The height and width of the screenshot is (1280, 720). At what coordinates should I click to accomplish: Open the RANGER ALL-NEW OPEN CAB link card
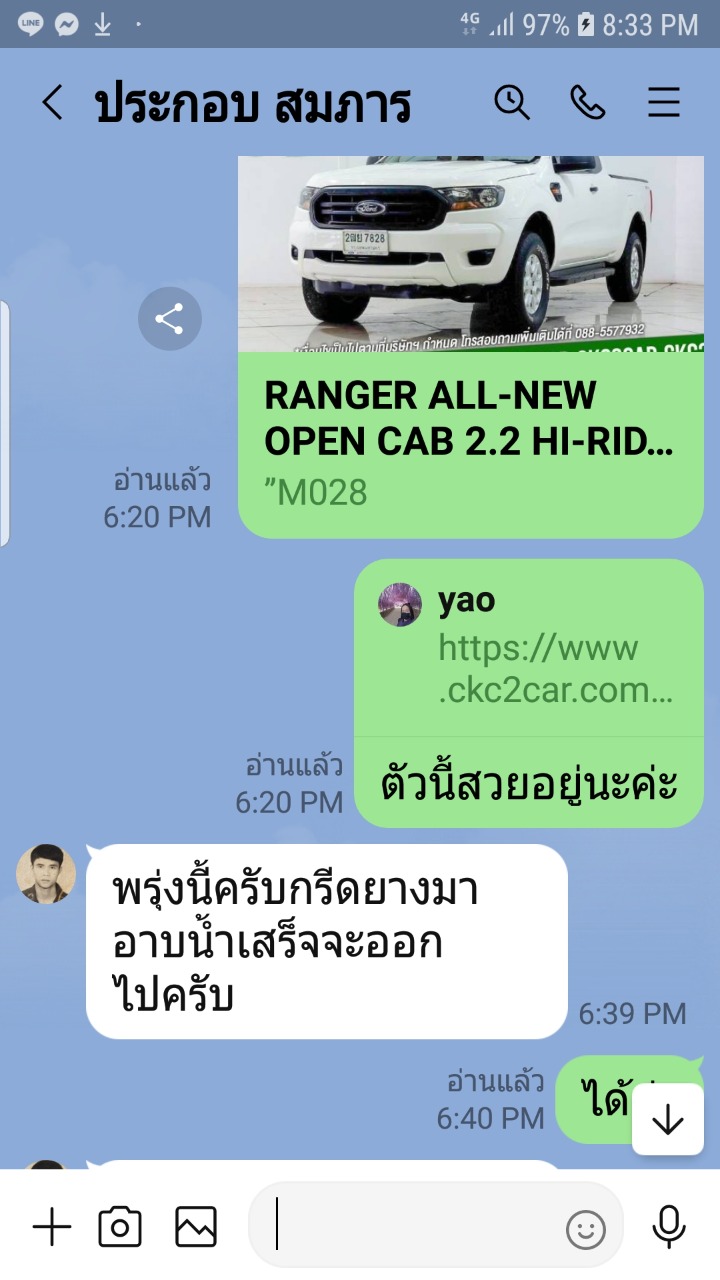pos(471,346)
